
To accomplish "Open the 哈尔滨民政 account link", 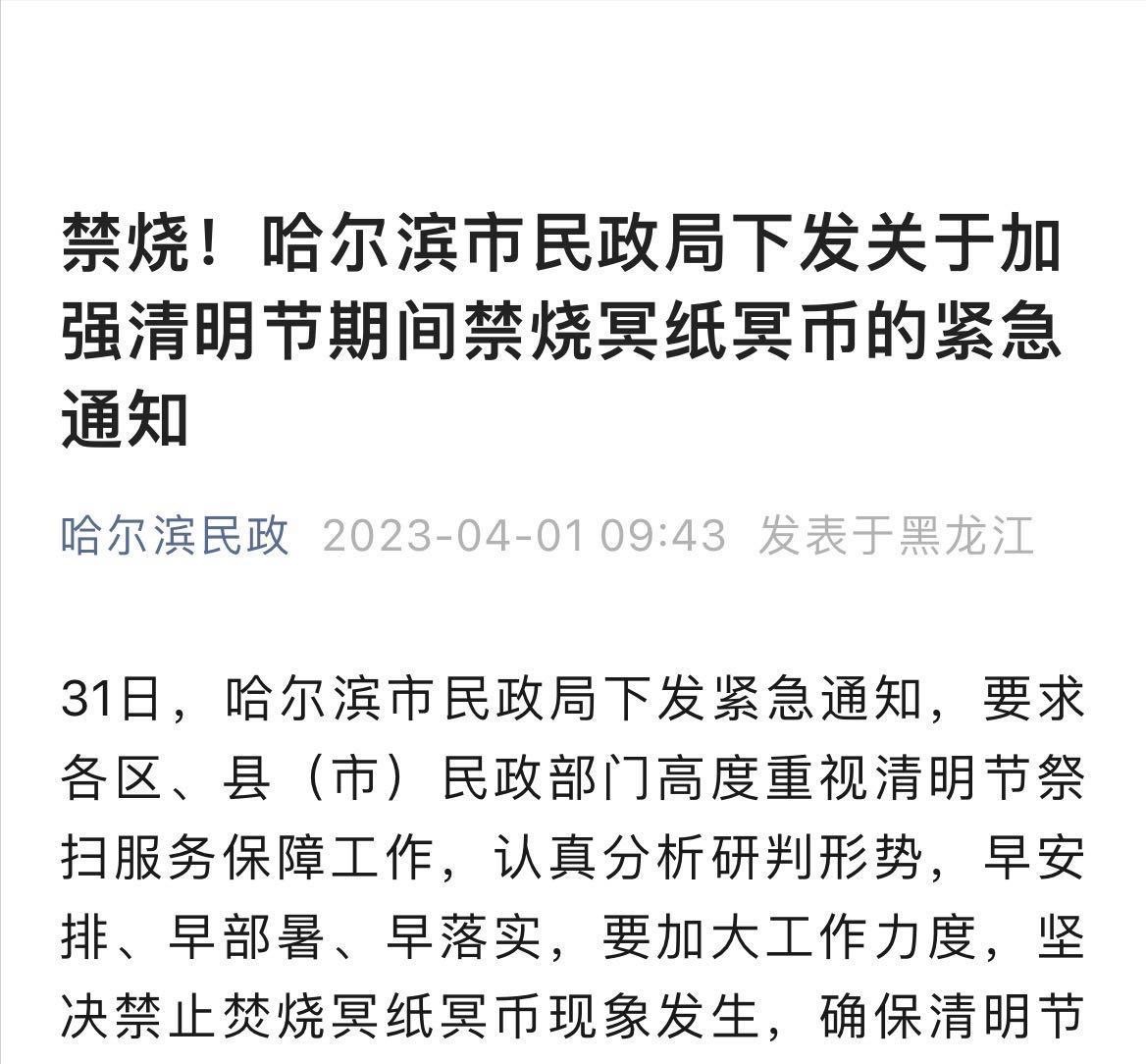I will [x=176, y=536].
